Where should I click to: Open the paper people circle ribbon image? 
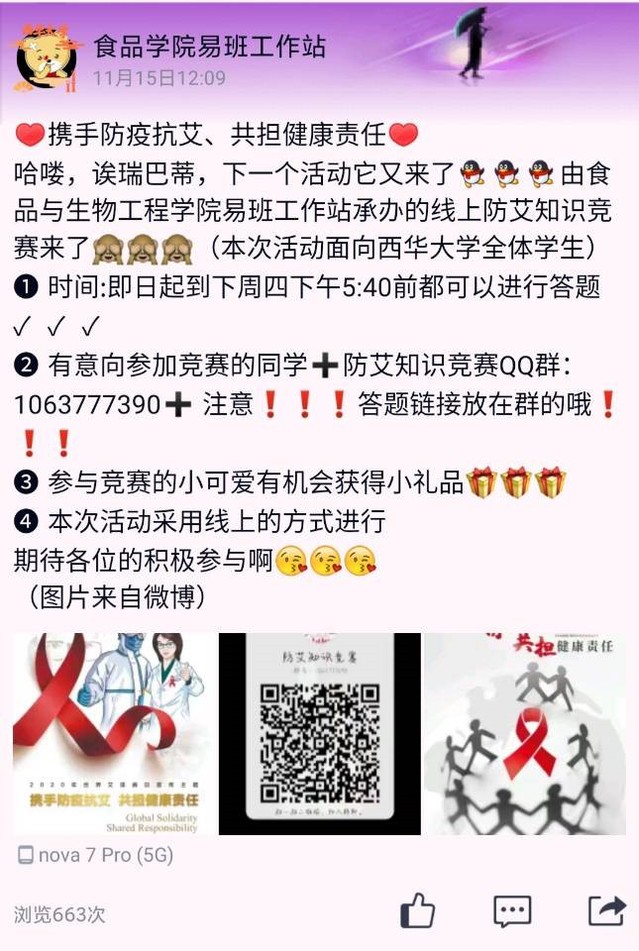point(526,734)
